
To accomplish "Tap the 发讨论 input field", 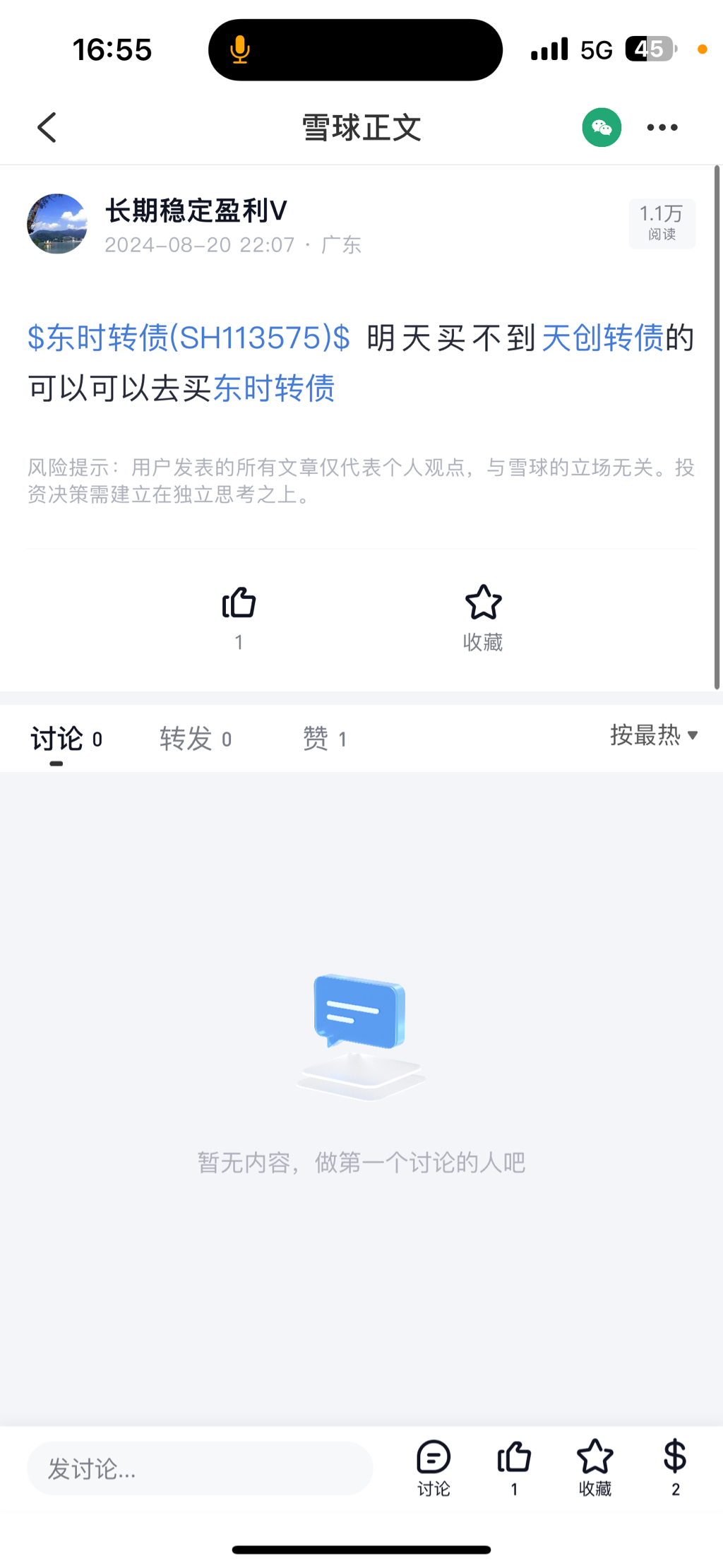I will click(199, 1469).
